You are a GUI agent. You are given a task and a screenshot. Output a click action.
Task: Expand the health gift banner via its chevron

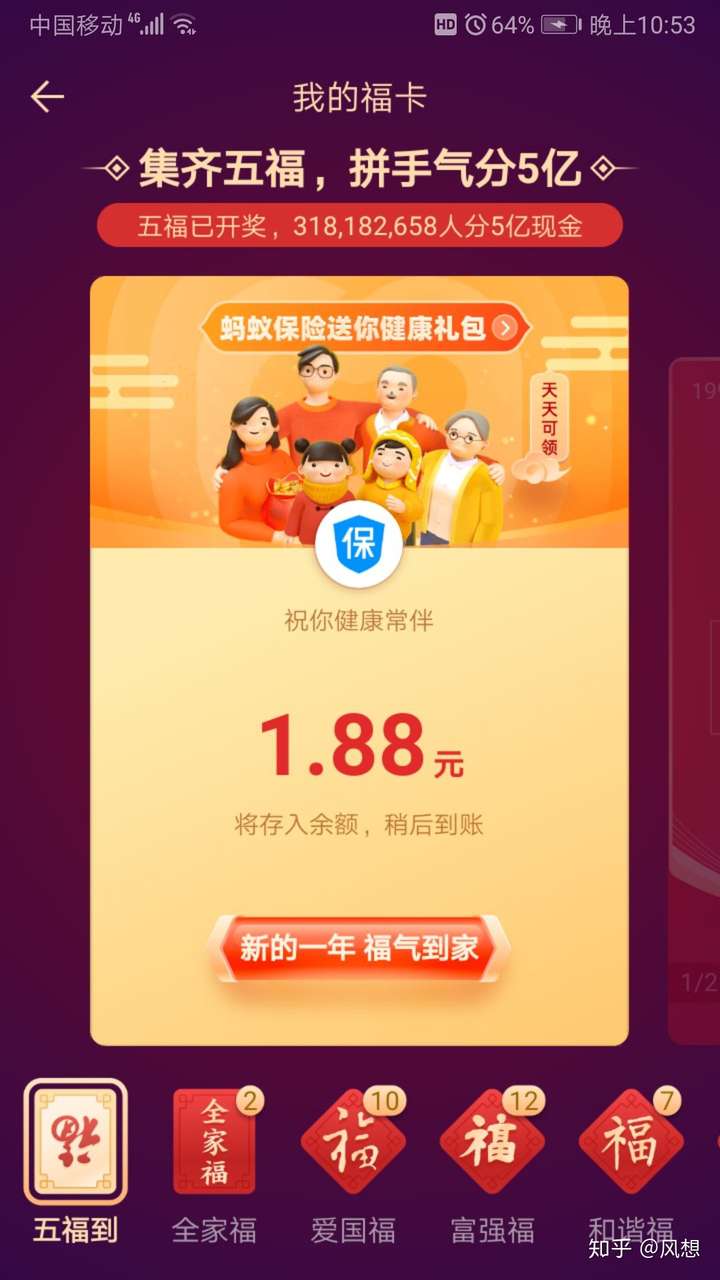505,329
